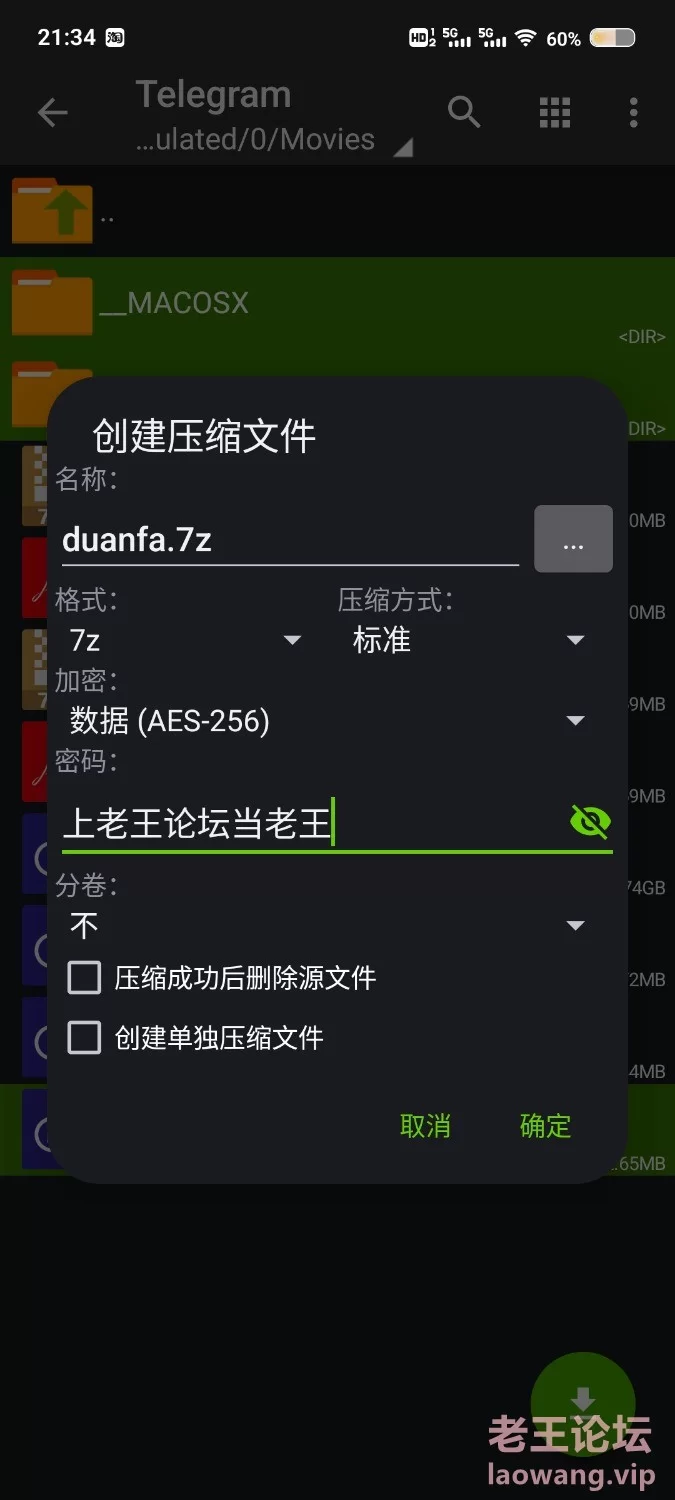Open the browse button with three dots
The image size is (675, 1500).
coord(573,539)
